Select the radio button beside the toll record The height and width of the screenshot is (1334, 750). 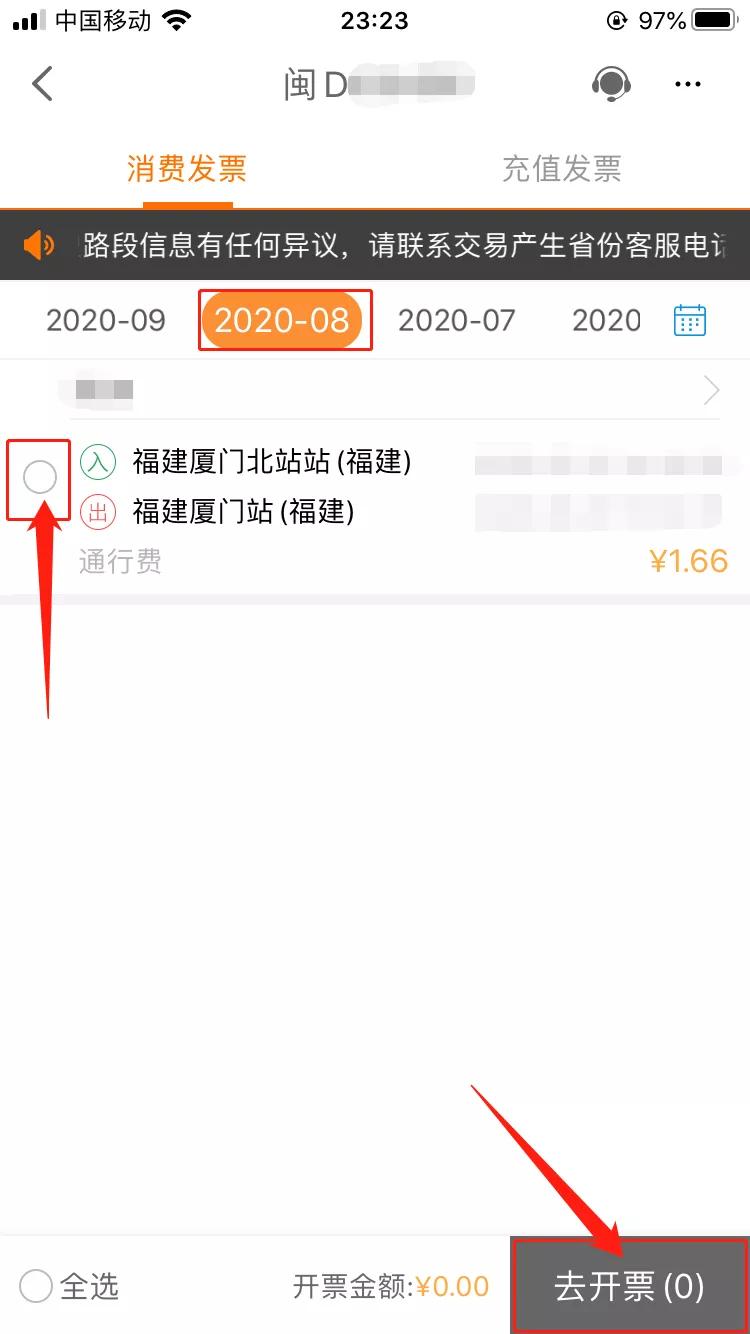tap(38, 479)
